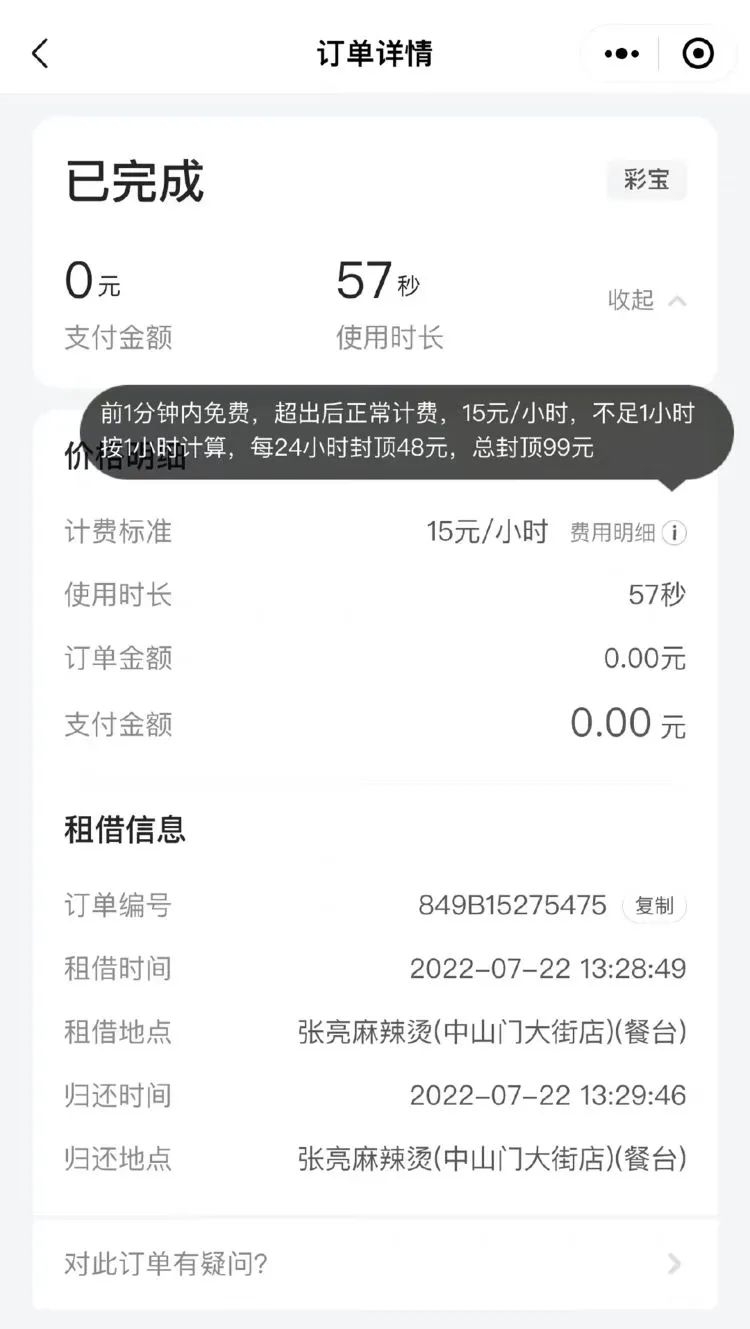Viewport: 750px width, 1329px height.
Task: Tap the 费用明细 info icon
Action: (675, 533)
